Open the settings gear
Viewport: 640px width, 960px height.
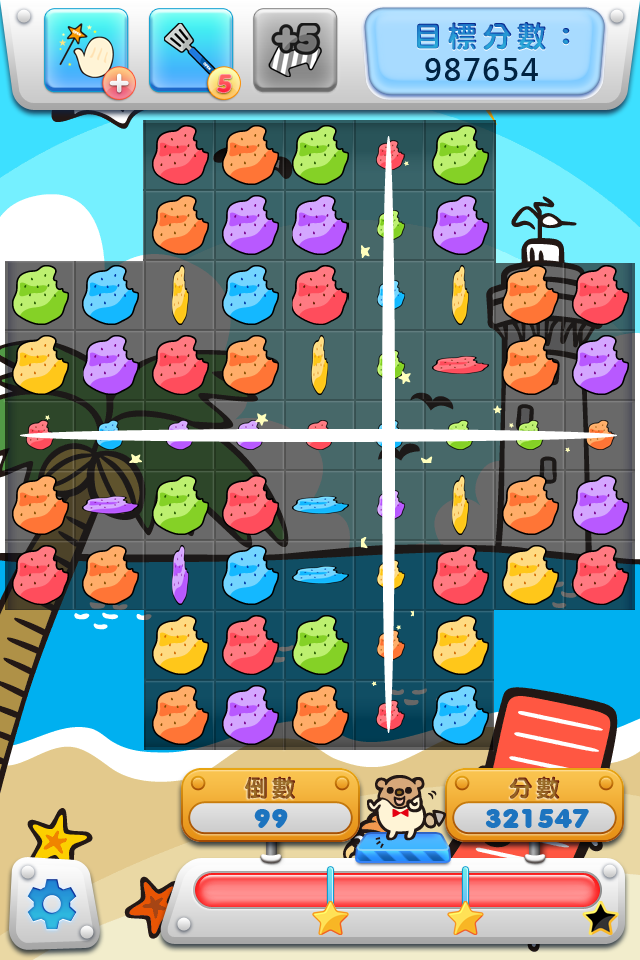53,902
